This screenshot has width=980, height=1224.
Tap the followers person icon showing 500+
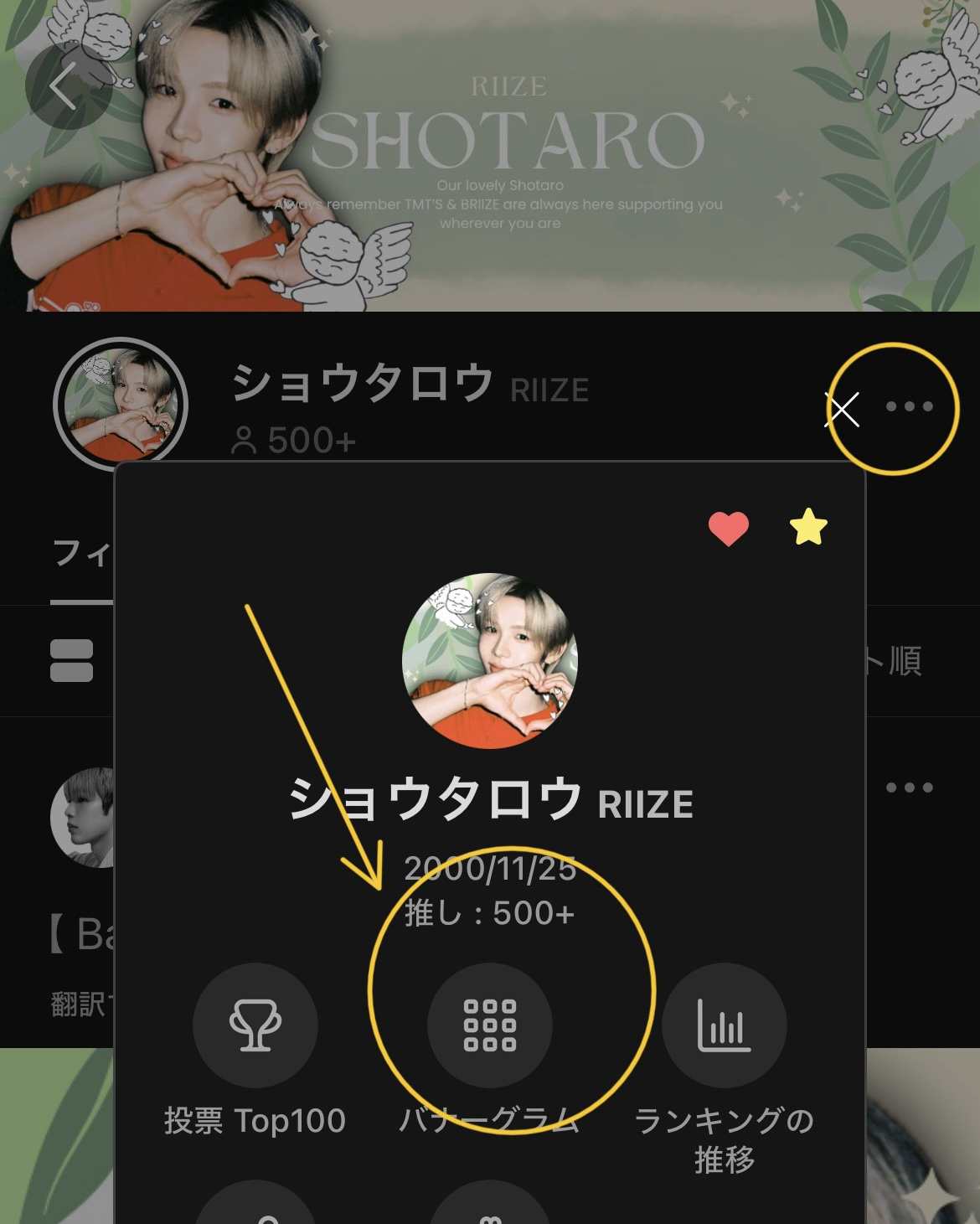pyautogui.click(x=245, y=439)
